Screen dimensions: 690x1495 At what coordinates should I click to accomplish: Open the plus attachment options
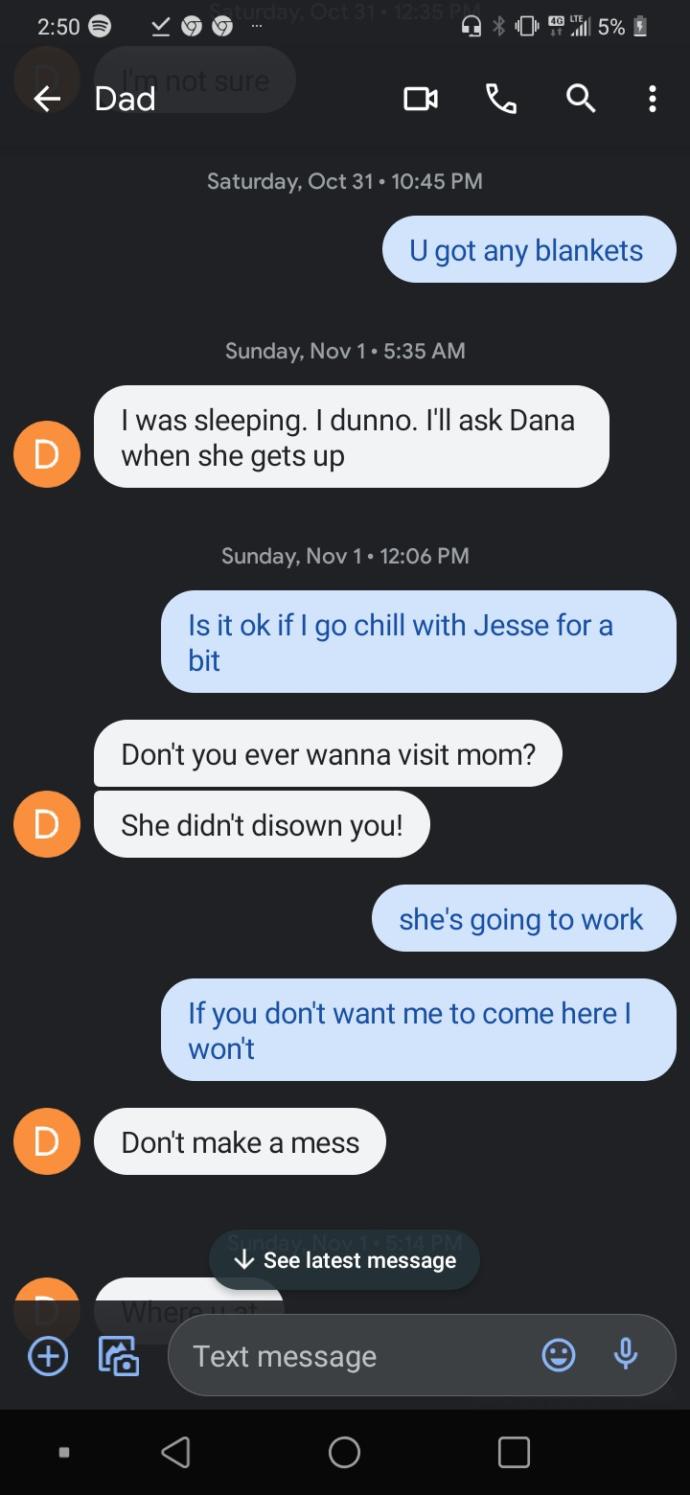[48, 1356]
